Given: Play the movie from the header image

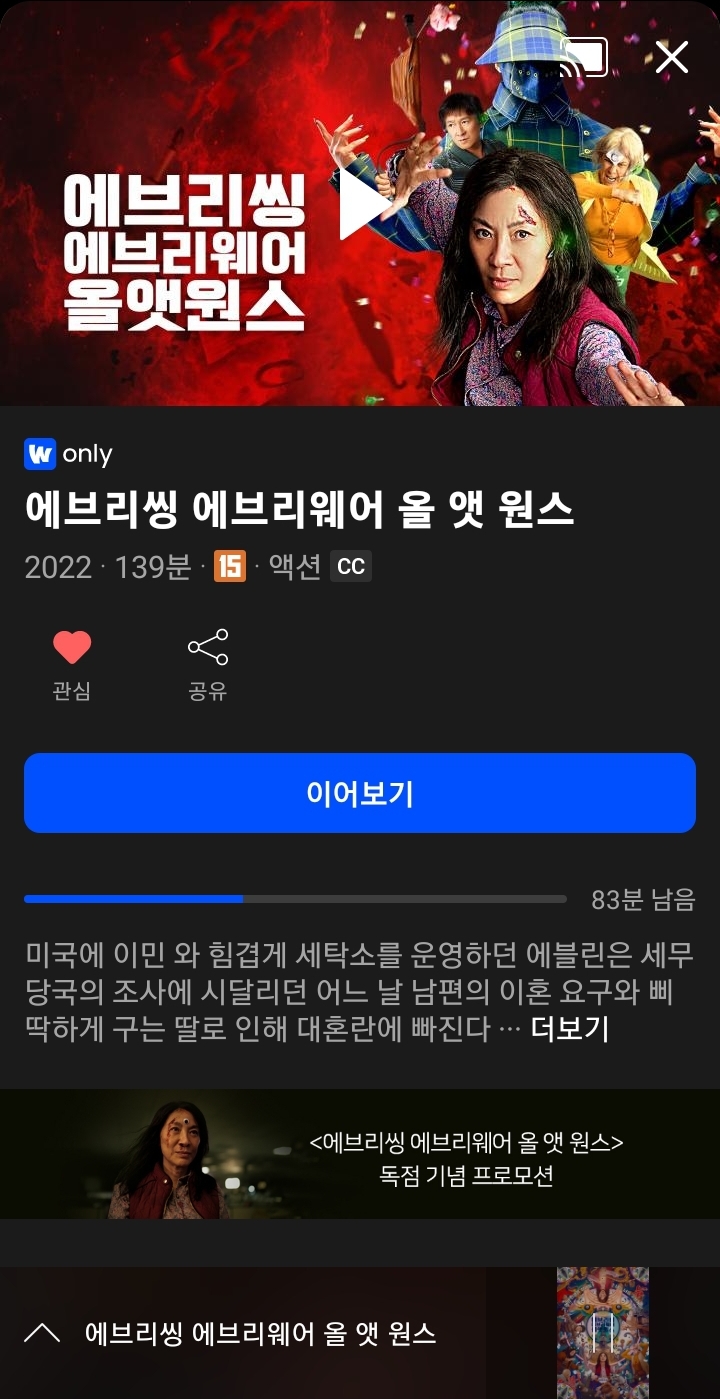Looking at the screenshot, I should 362,203.
